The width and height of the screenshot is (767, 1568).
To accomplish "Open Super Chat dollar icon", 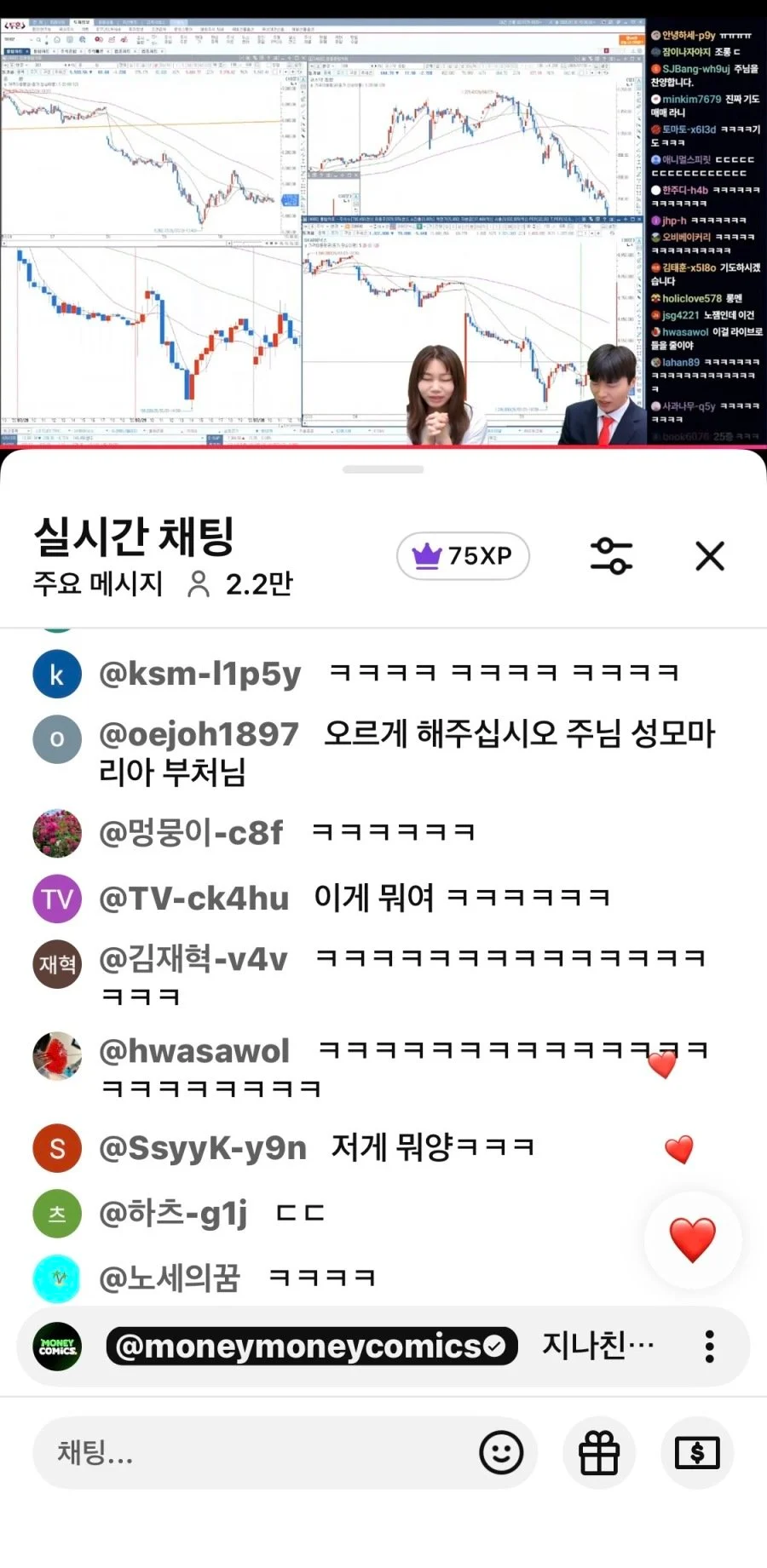I will [x=697, y=1453].
